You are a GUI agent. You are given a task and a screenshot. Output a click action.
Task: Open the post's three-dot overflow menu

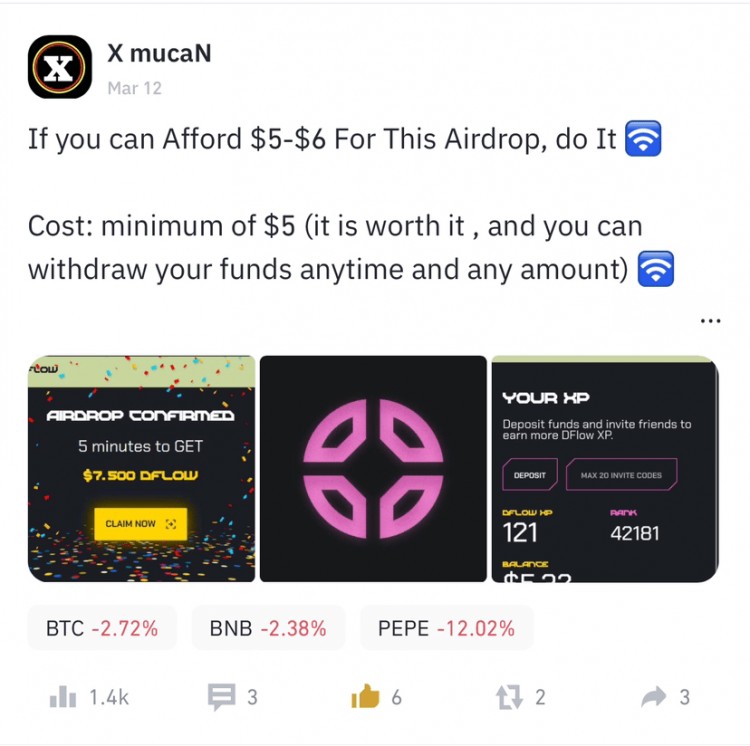point(711,321)
